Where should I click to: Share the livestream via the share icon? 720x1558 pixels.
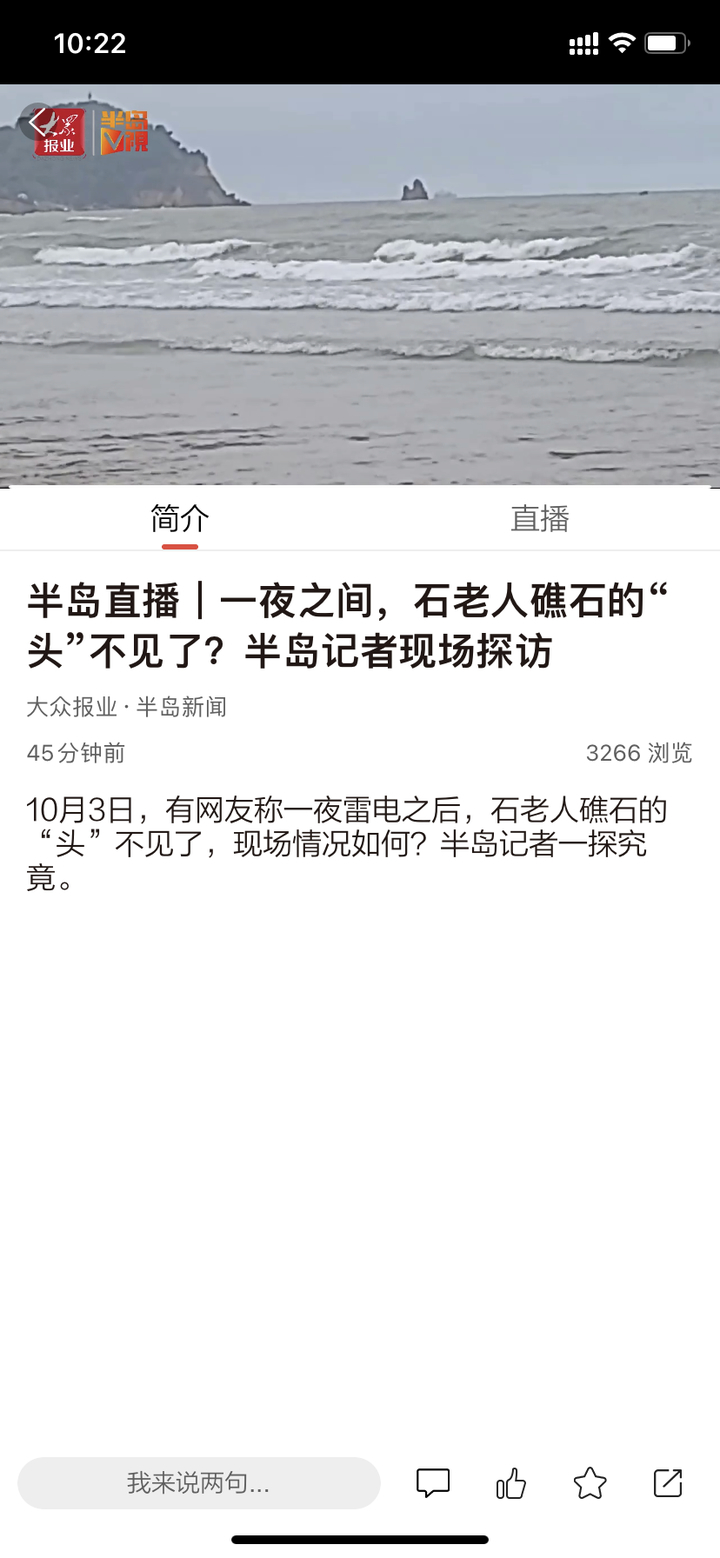pyautogui.click(x=668, y=1484)
